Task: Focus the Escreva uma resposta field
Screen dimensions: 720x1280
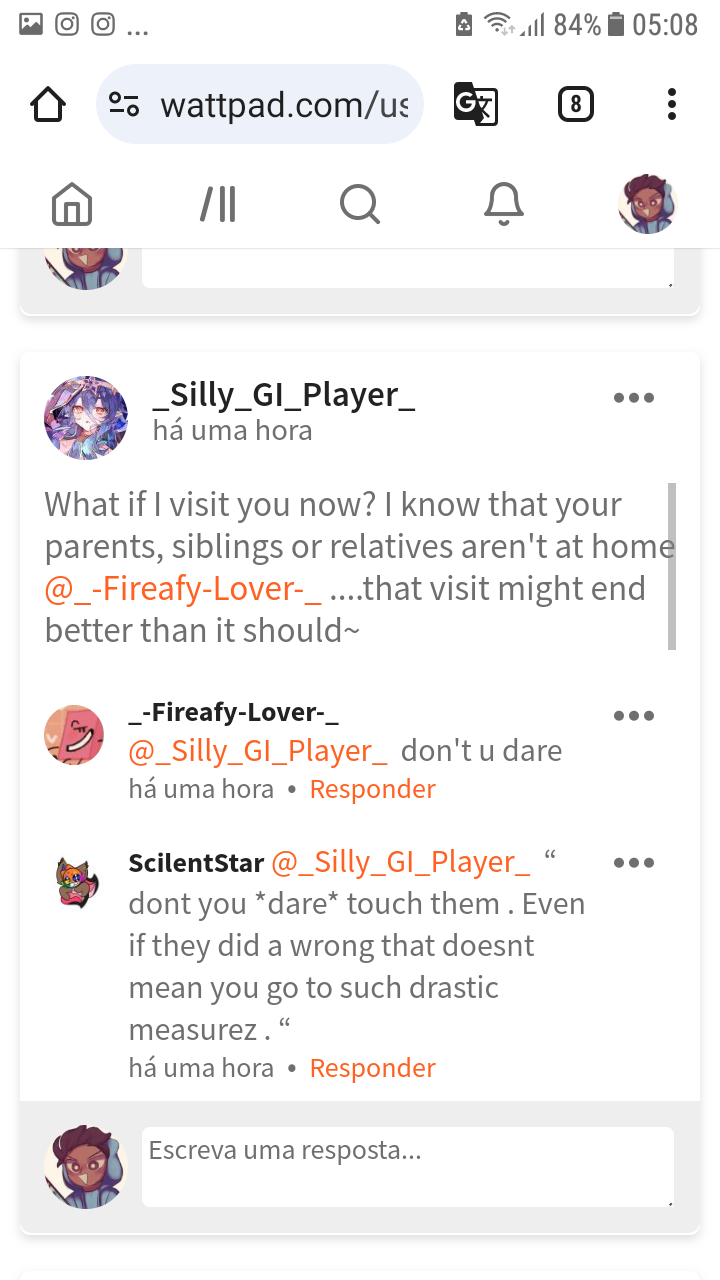Action: (407, 1166)
